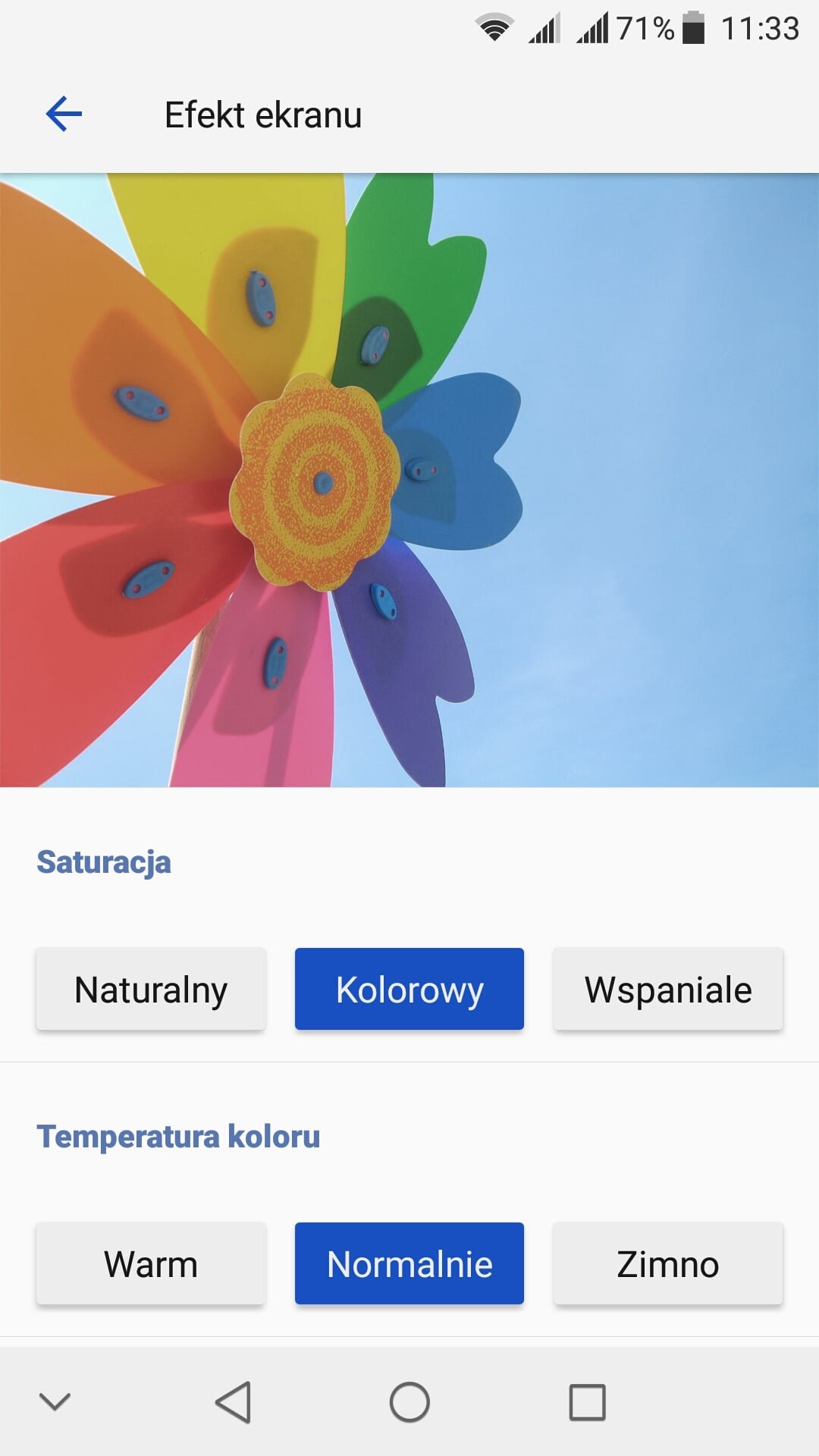
Task: Open recent apps overview
Action: coord(588,1401)
